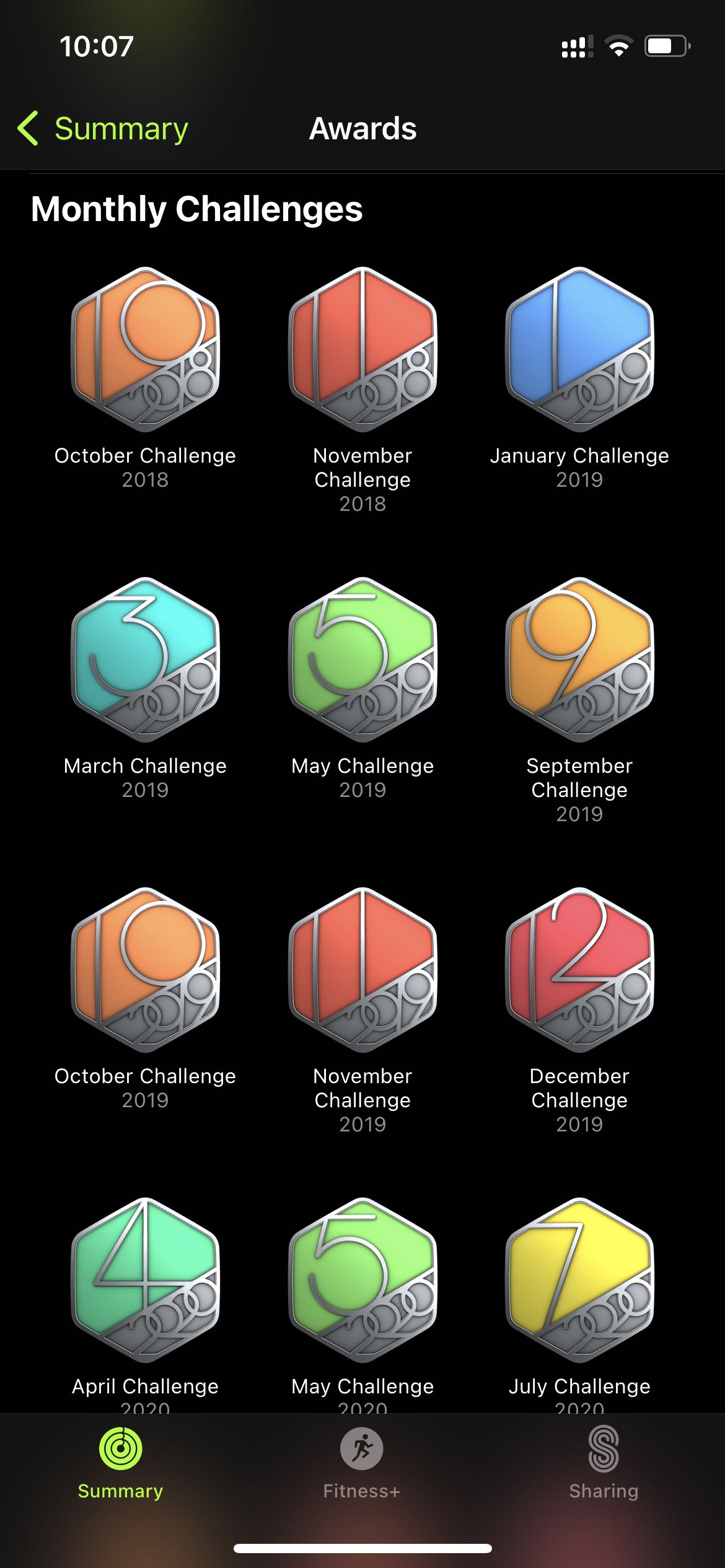The height and width of the screenshot is (1568, 725).
Task: Tap the Awards screen title
Action: pos(362,129)
